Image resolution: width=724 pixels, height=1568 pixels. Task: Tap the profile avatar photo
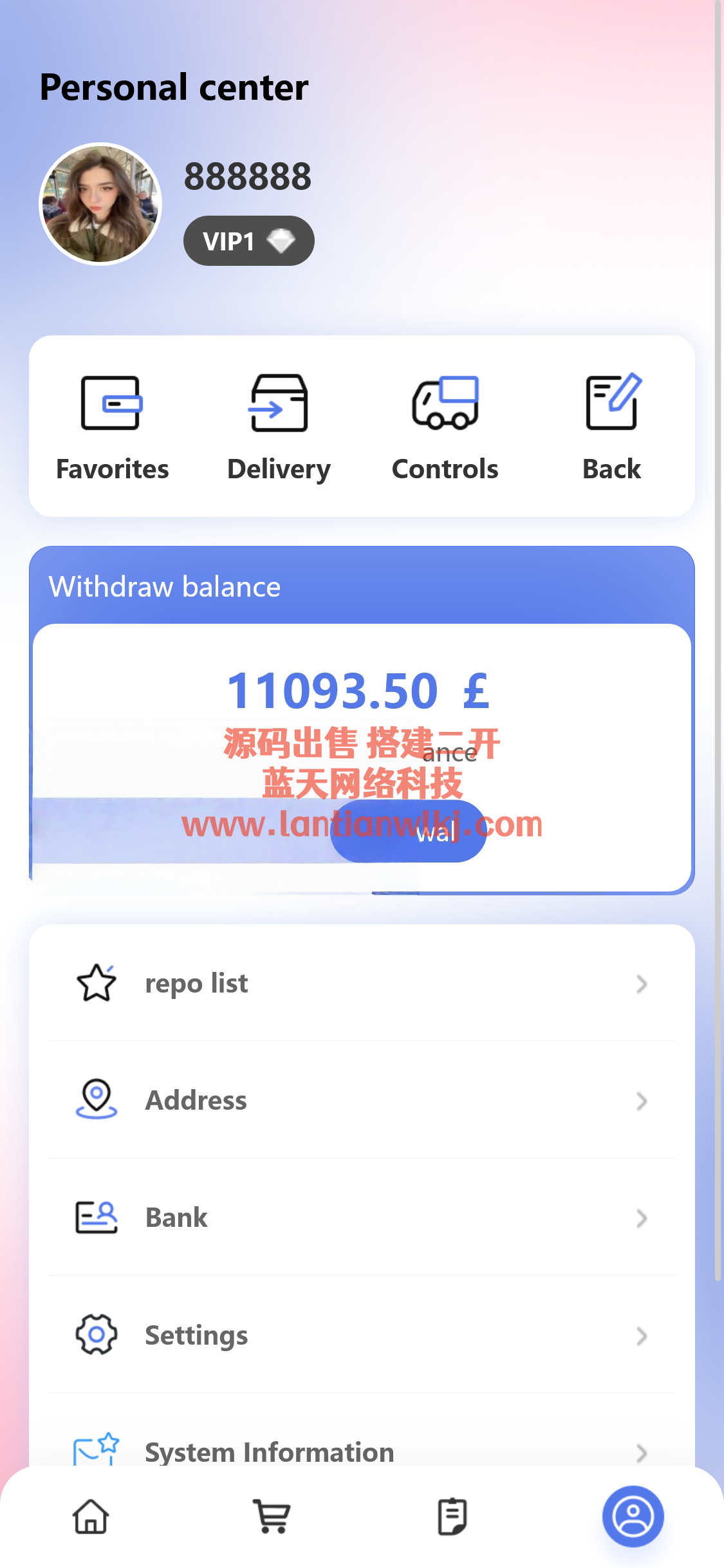[x=100, y=203]
